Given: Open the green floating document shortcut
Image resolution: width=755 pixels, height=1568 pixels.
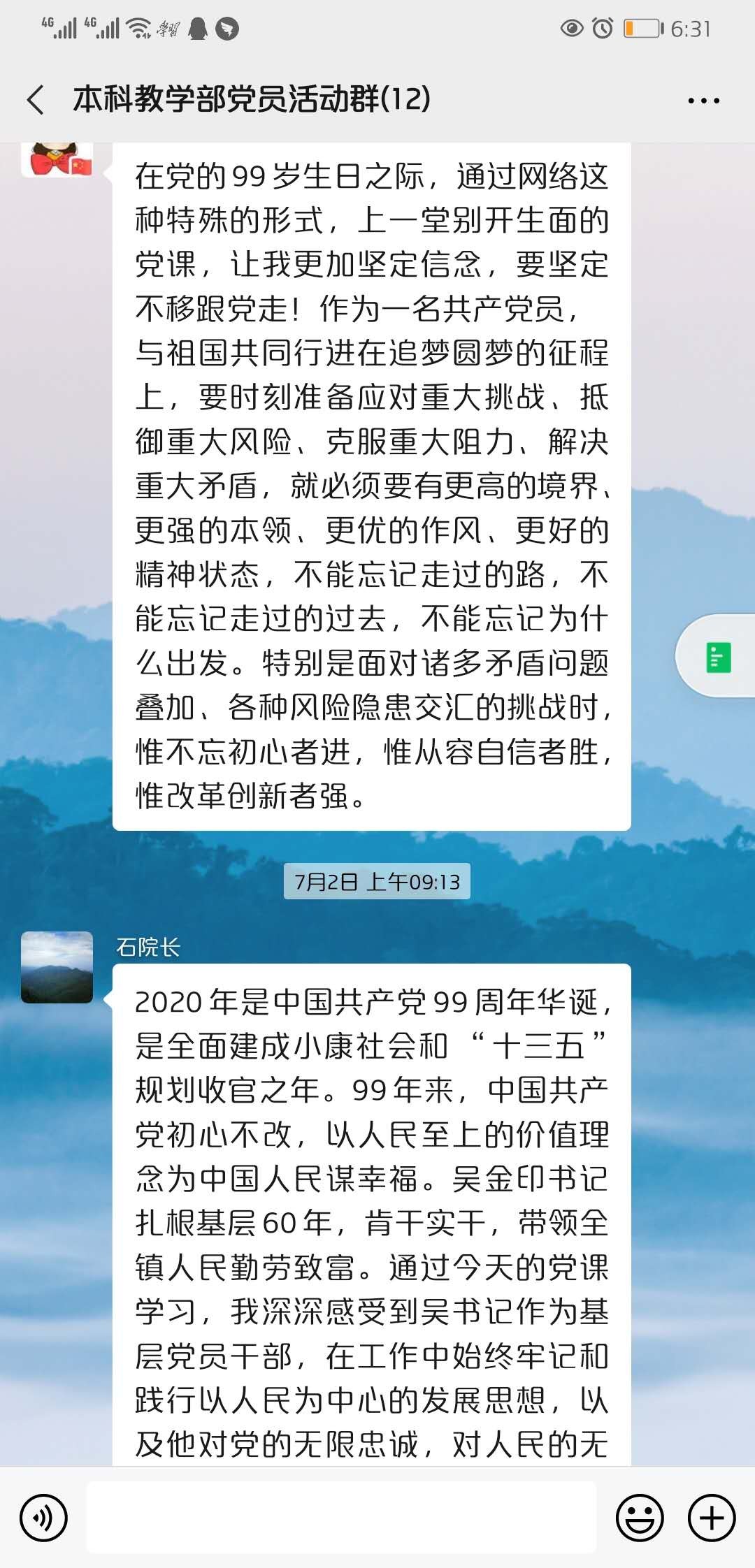Looking at the screenshot, I should coord(718,657).
